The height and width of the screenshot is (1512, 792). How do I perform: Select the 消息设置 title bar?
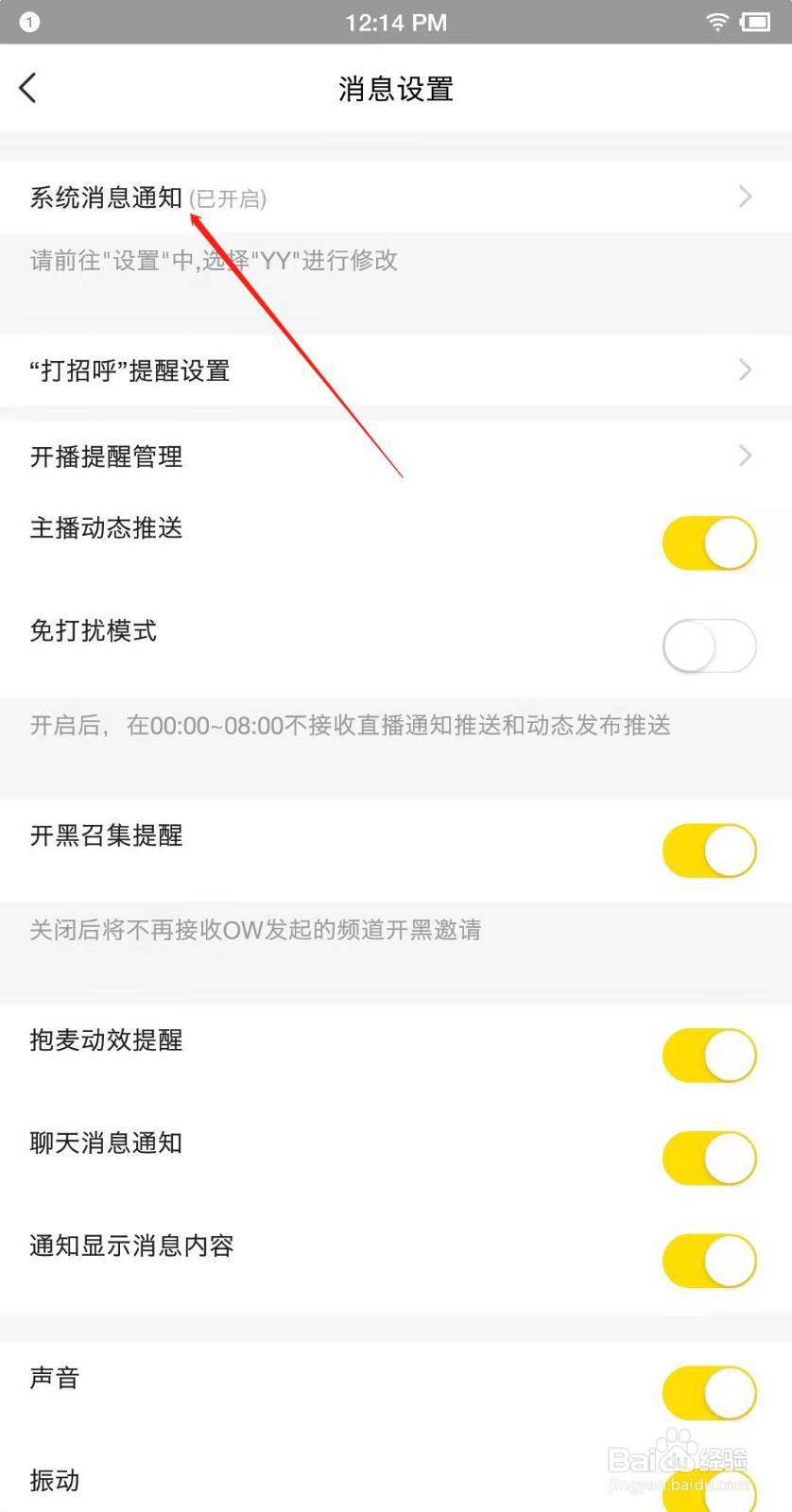pos(396,88)
